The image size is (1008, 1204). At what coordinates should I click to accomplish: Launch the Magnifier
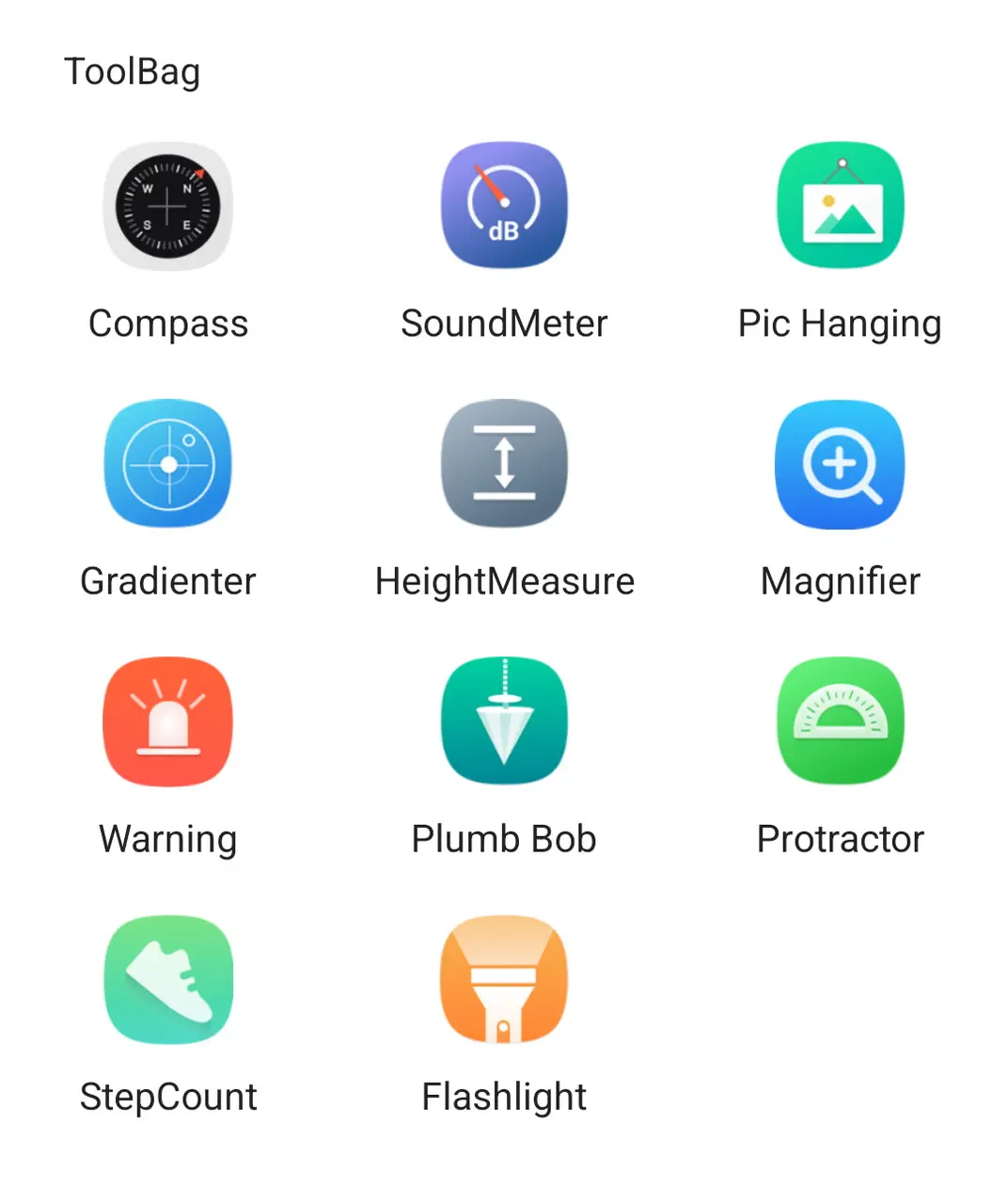tap(840, 464)
